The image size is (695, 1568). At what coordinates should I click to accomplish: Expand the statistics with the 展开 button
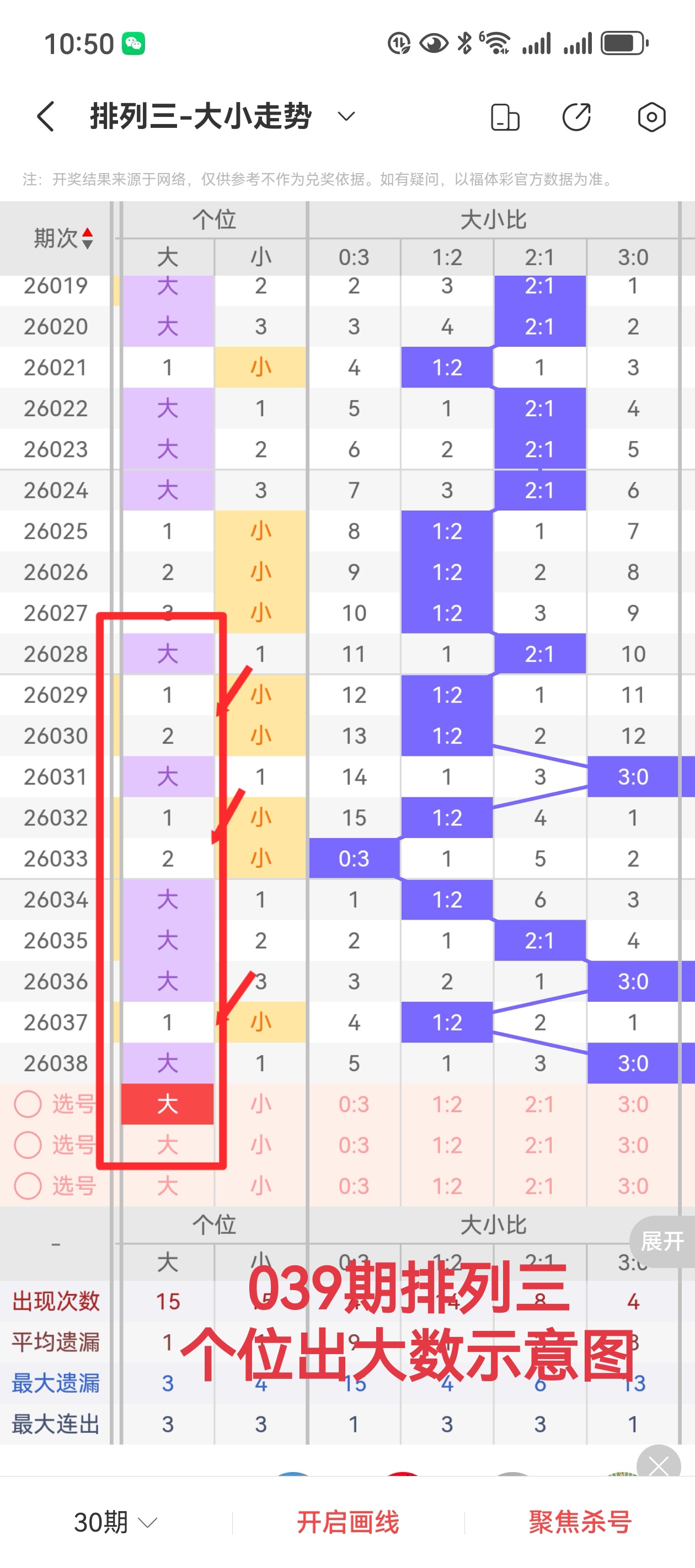click(662, 1241)
